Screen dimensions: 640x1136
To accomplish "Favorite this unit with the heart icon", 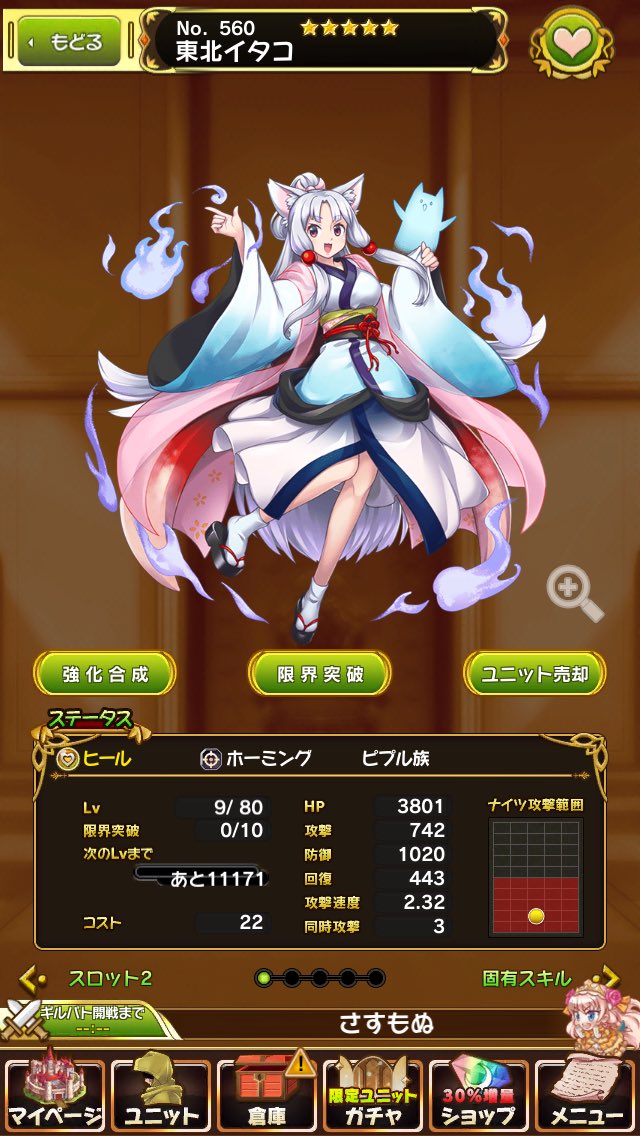I will tap(572, 42).
